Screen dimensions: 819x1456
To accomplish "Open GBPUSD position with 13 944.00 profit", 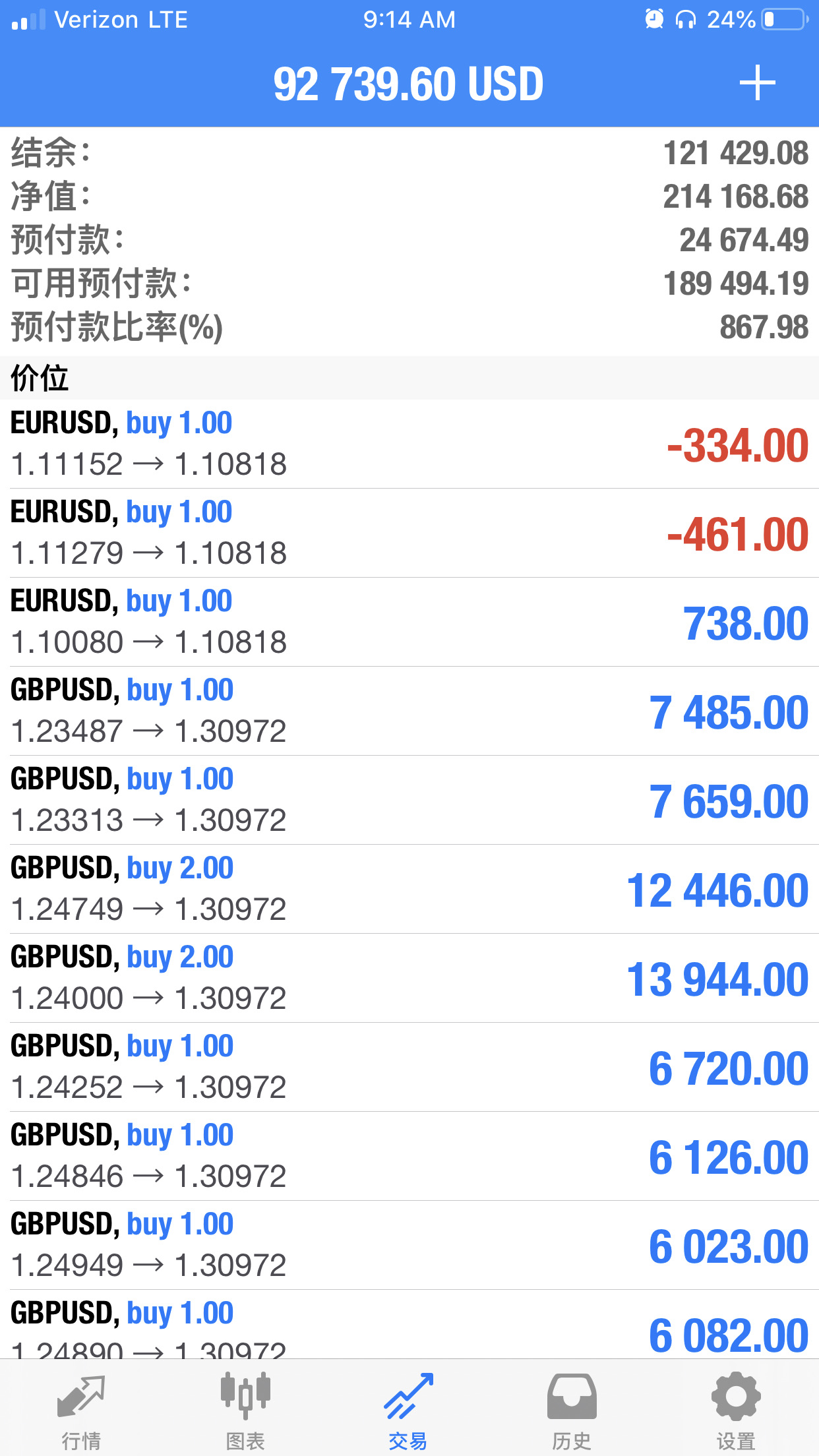I will click(409, 978).
